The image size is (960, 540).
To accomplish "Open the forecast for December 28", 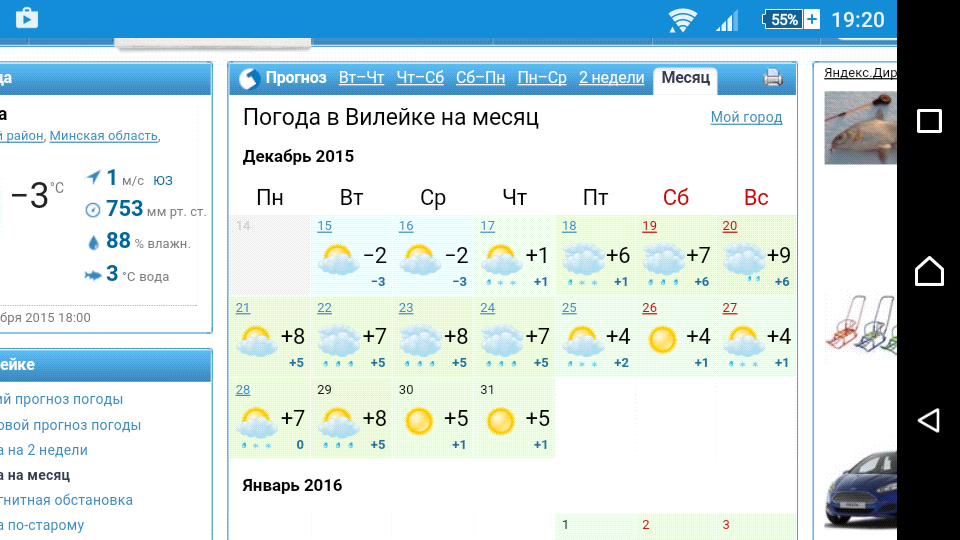I will (x=242, y=390).
